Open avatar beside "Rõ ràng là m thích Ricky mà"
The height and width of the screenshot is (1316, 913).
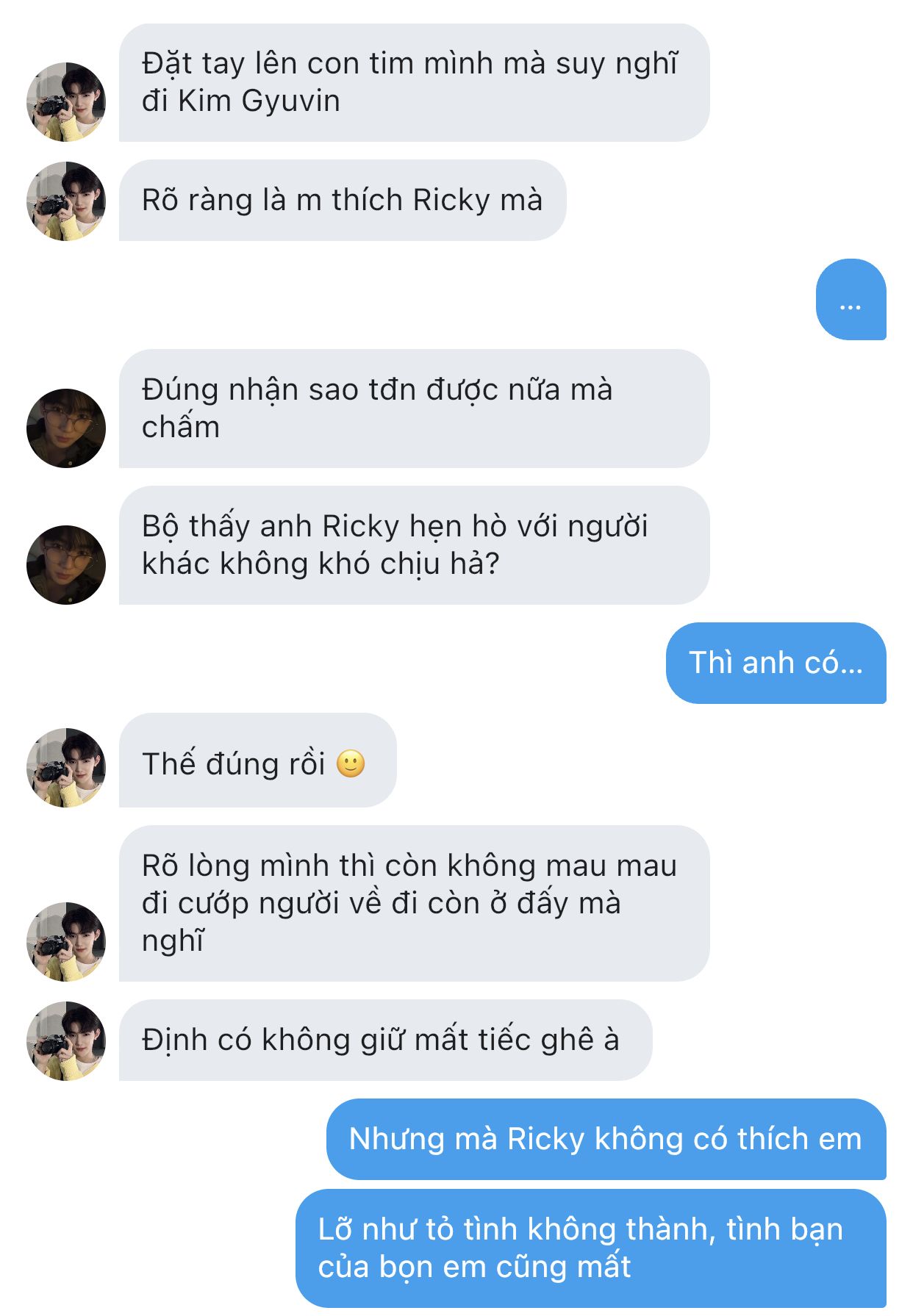click(x=66, y=201)
